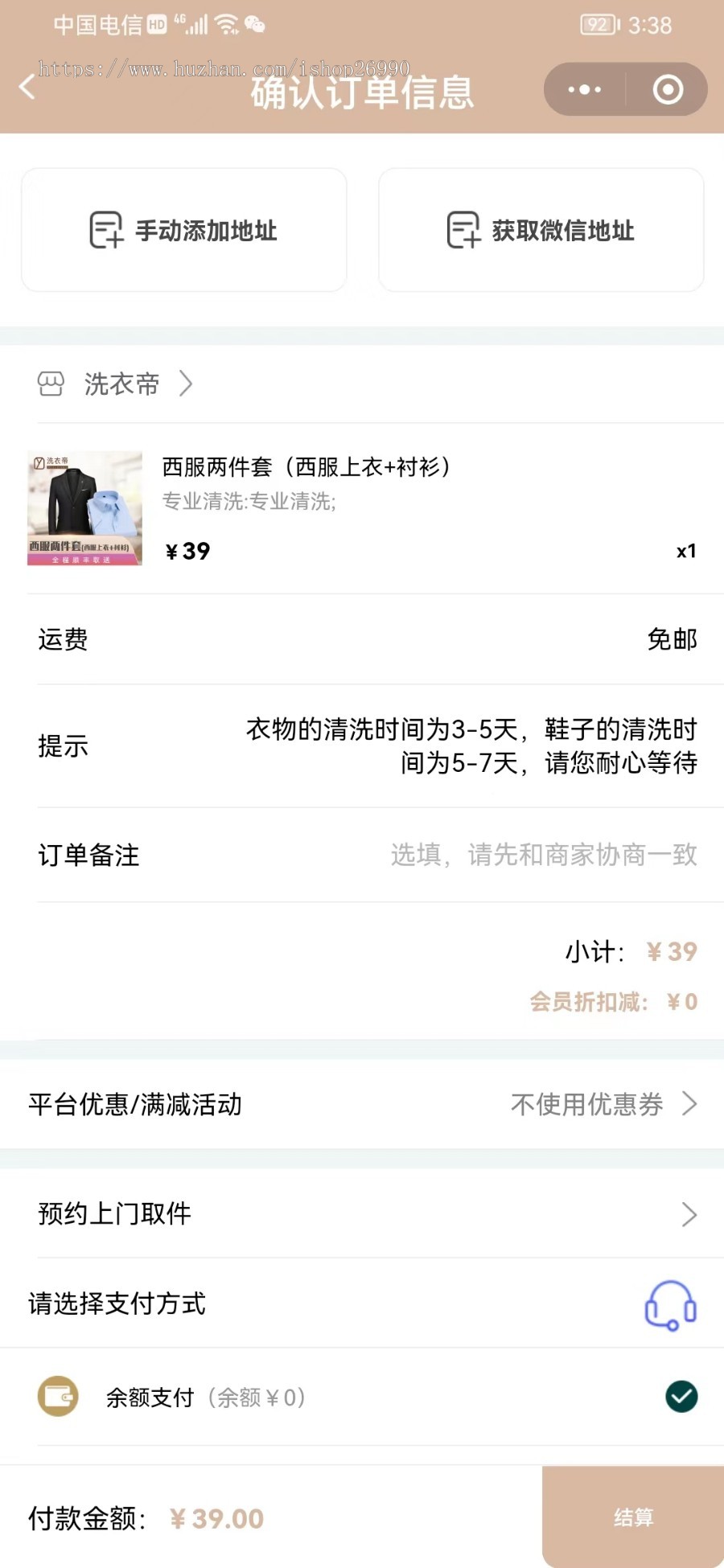Open 平台优惠/满减活动 coupon selection
The width and height of the screenshot is (724, 1568).
coord(362,1104)
